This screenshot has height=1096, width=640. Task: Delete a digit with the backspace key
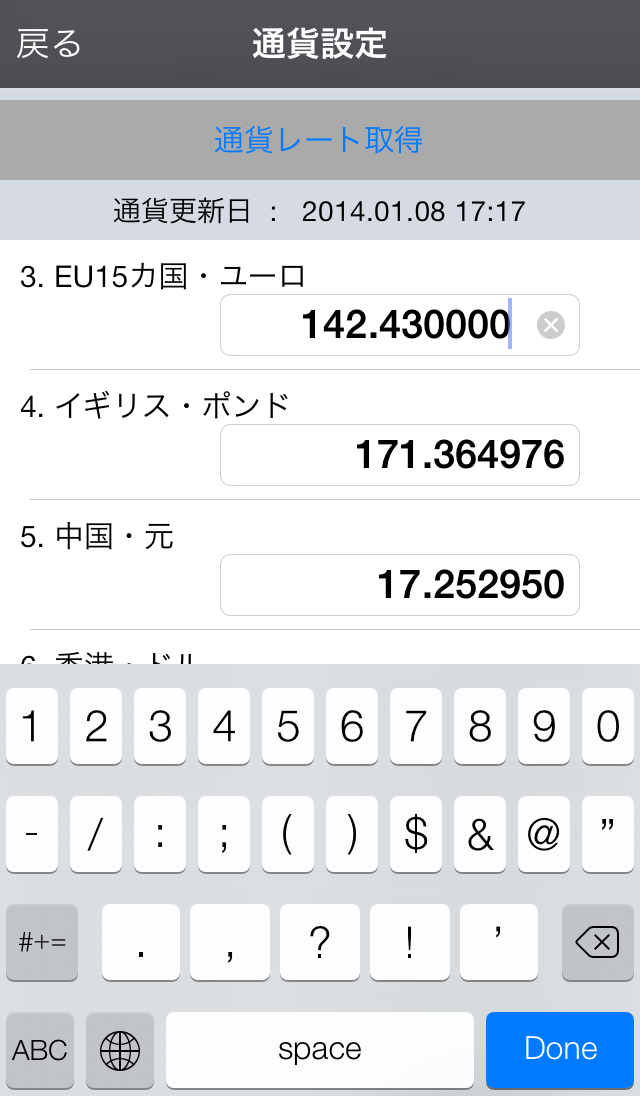598,942
